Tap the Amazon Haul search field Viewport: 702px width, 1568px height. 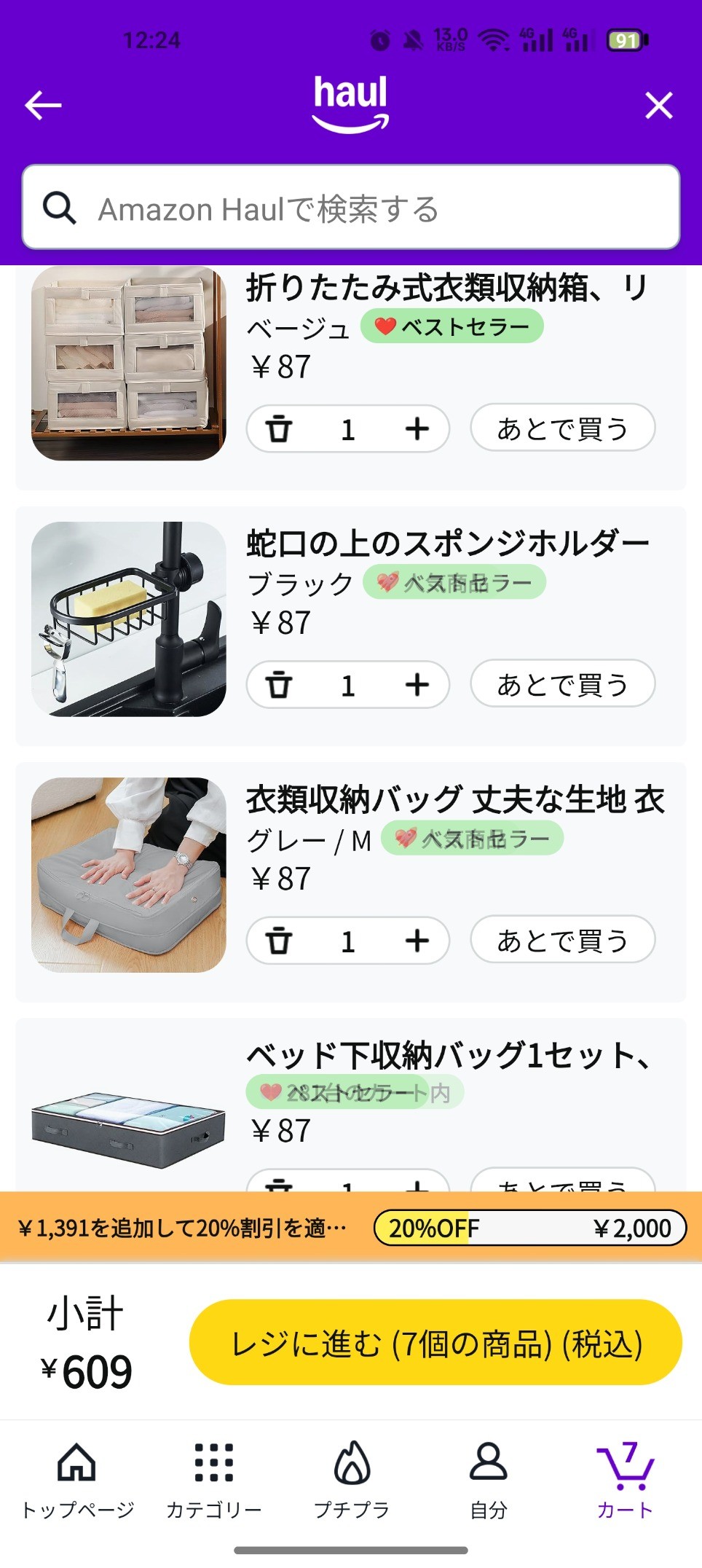click(350, 208)
